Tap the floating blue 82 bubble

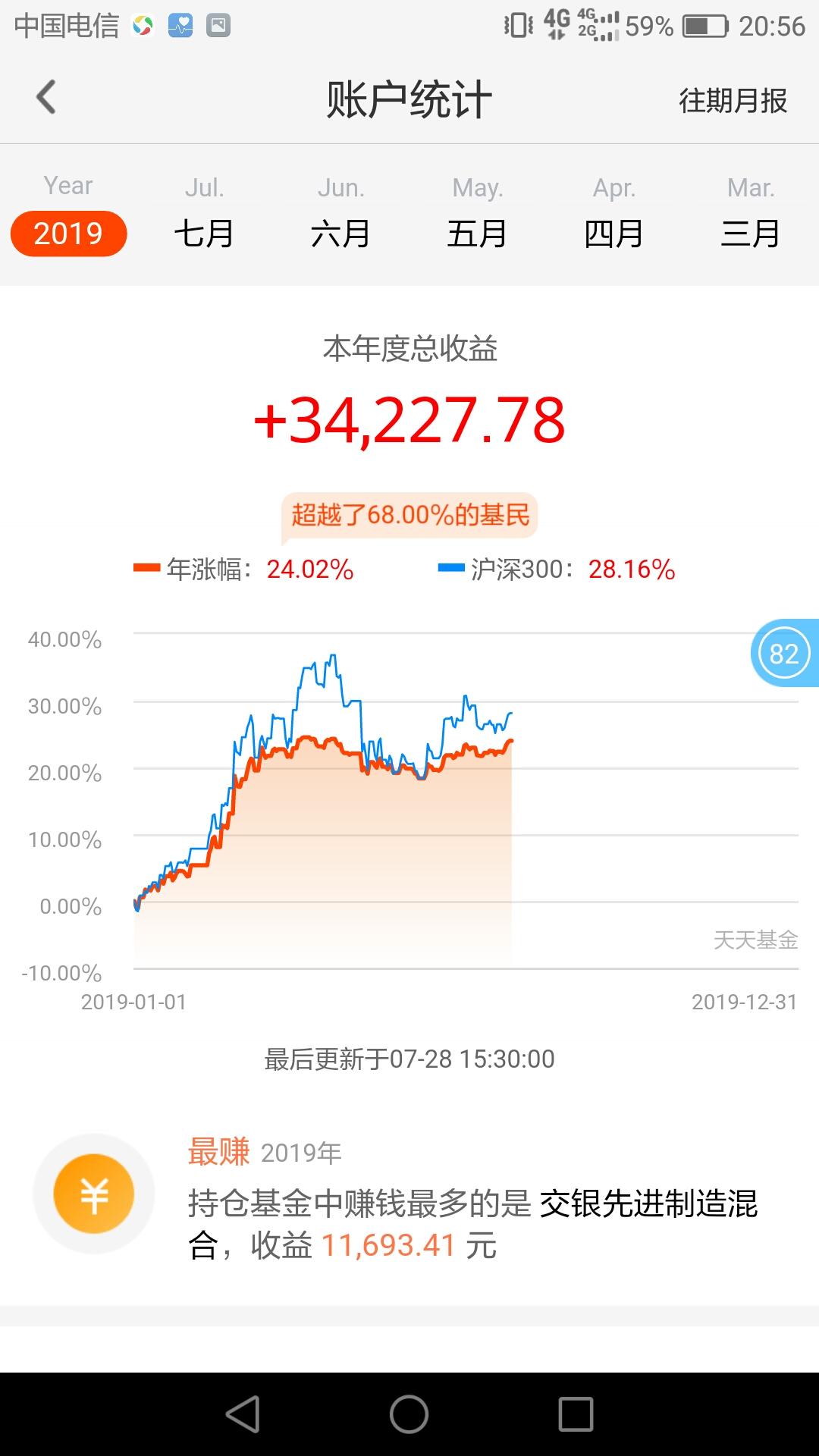[785, 653]
